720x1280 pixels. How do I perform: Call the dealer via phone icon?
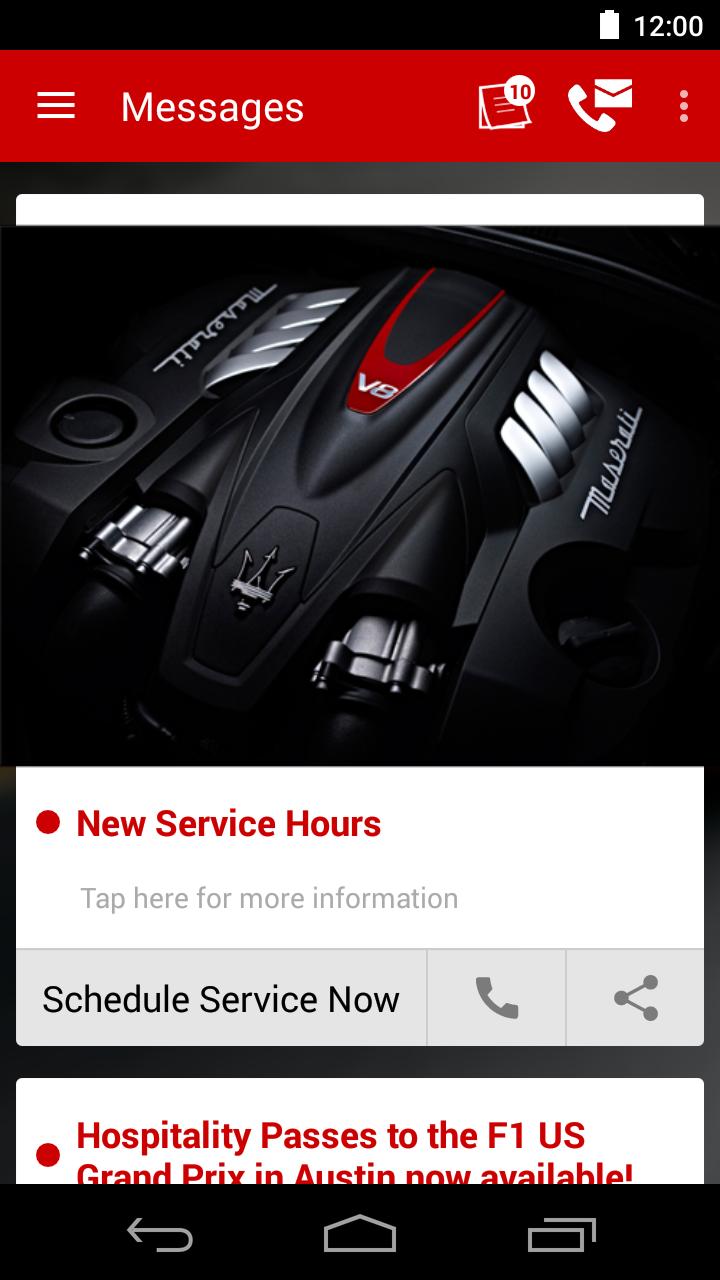click(x=497, y=999)
